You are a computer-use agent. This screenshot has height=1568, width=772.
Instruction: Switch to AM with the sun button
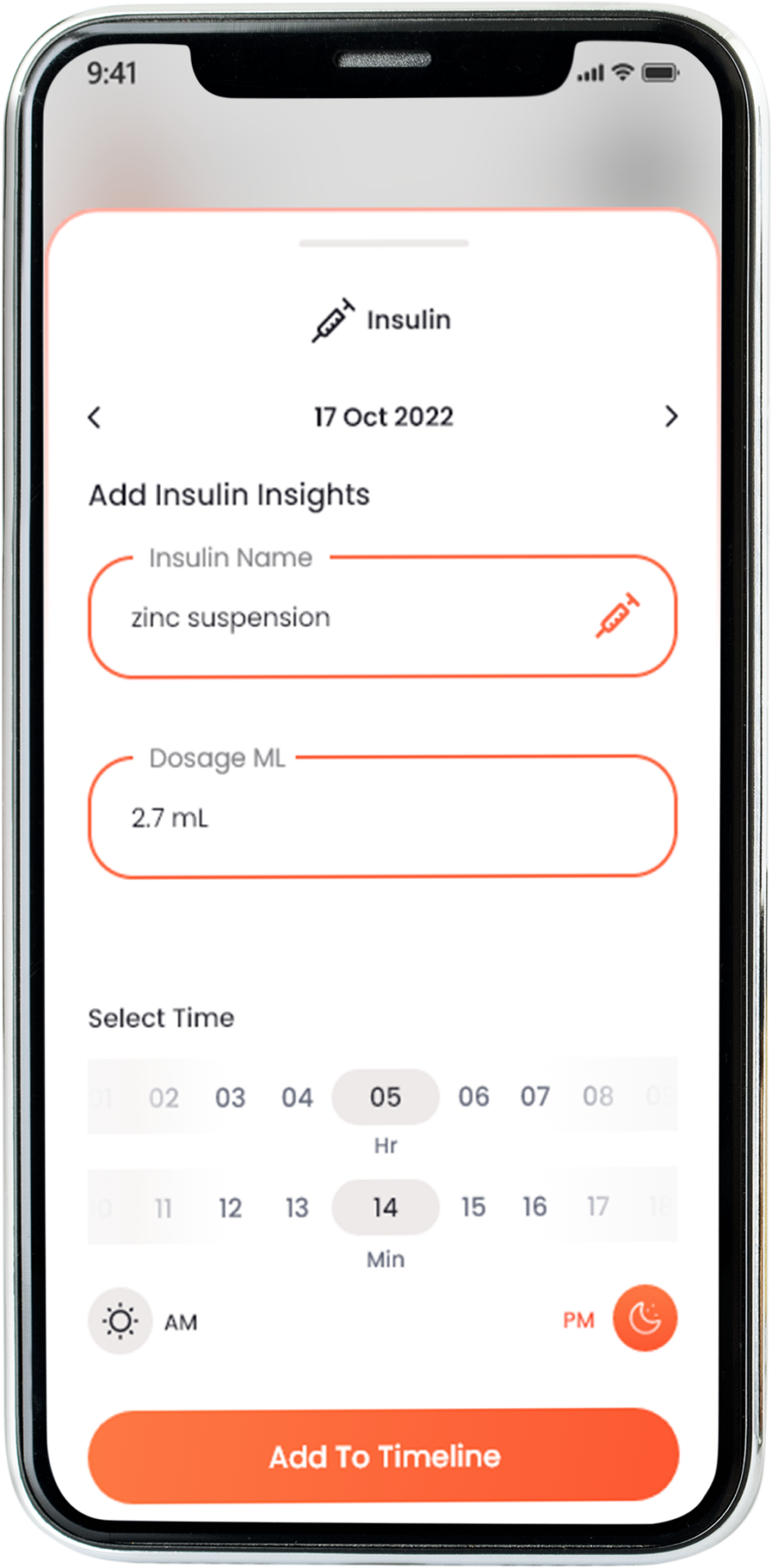pos(120,1321)
